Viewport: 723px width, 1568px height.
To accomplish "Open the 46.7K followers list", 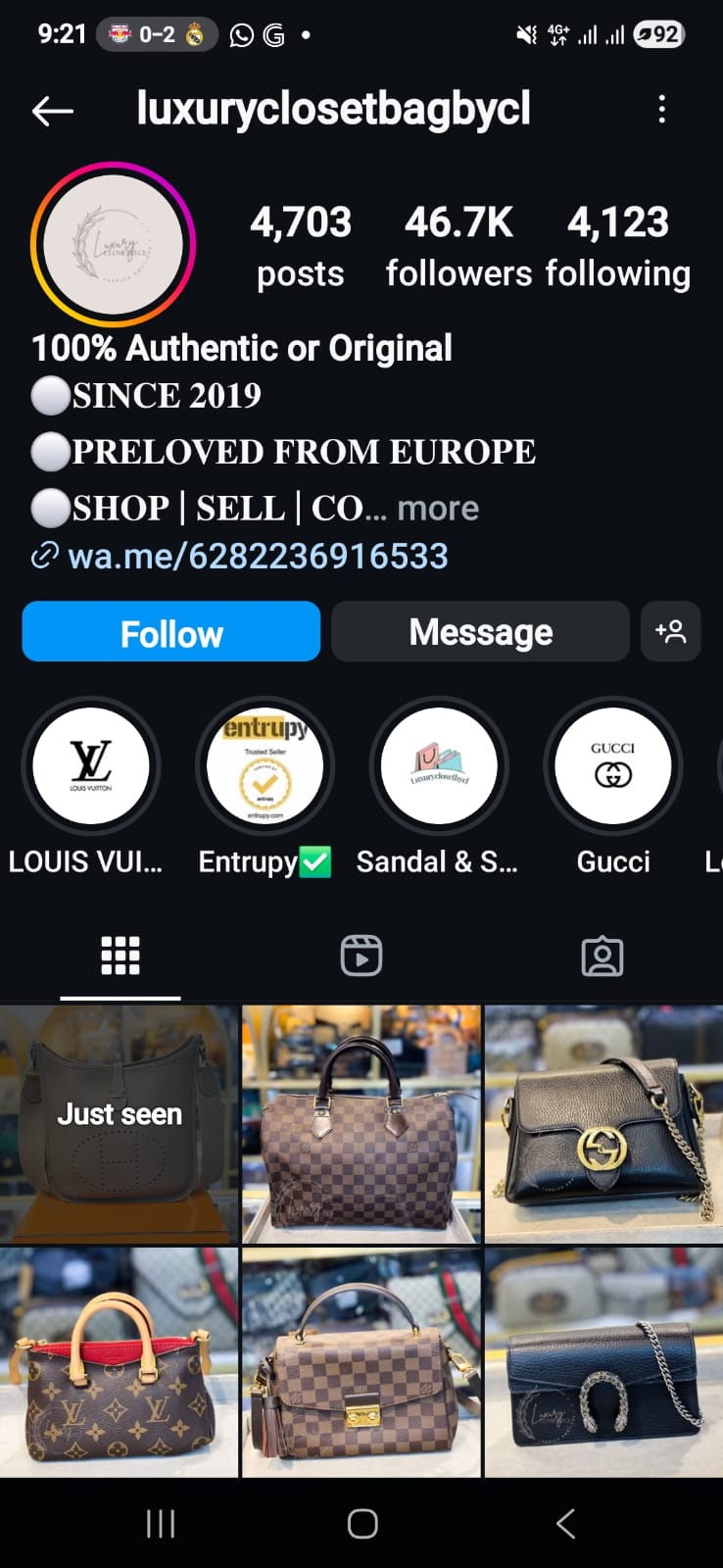I will [x=458, y=247].
